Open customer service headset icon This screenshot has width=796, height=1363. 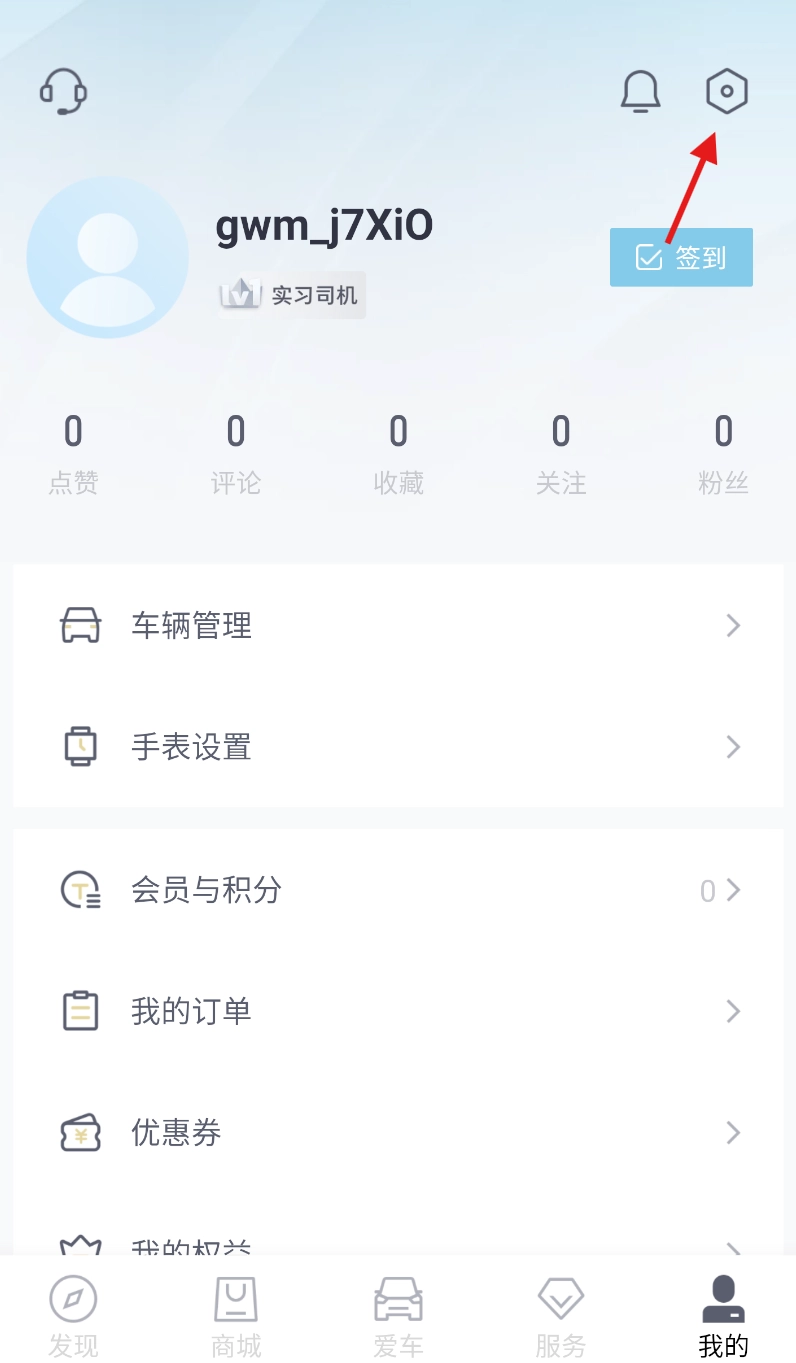click(x=64, y=92)
